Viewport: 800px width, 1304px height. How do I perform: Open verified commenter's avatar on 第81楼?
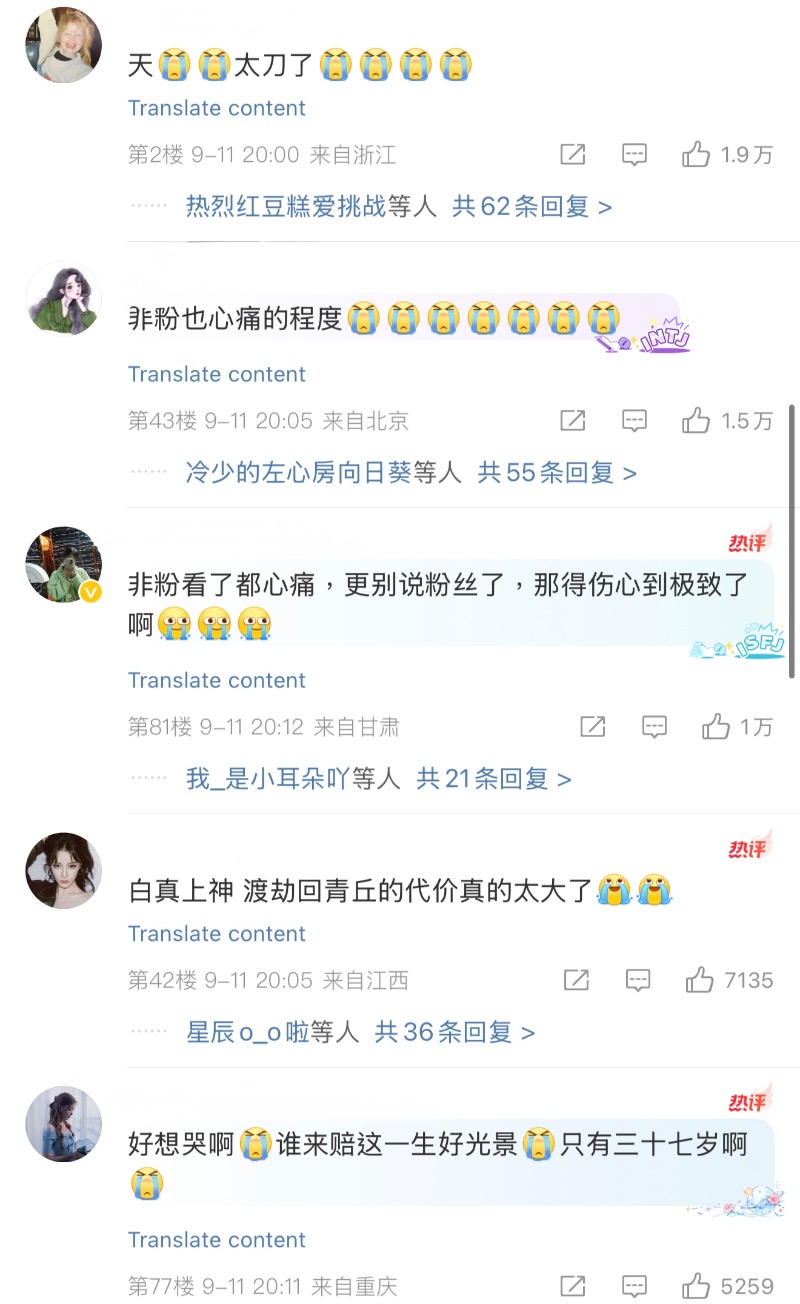point(63,564)
